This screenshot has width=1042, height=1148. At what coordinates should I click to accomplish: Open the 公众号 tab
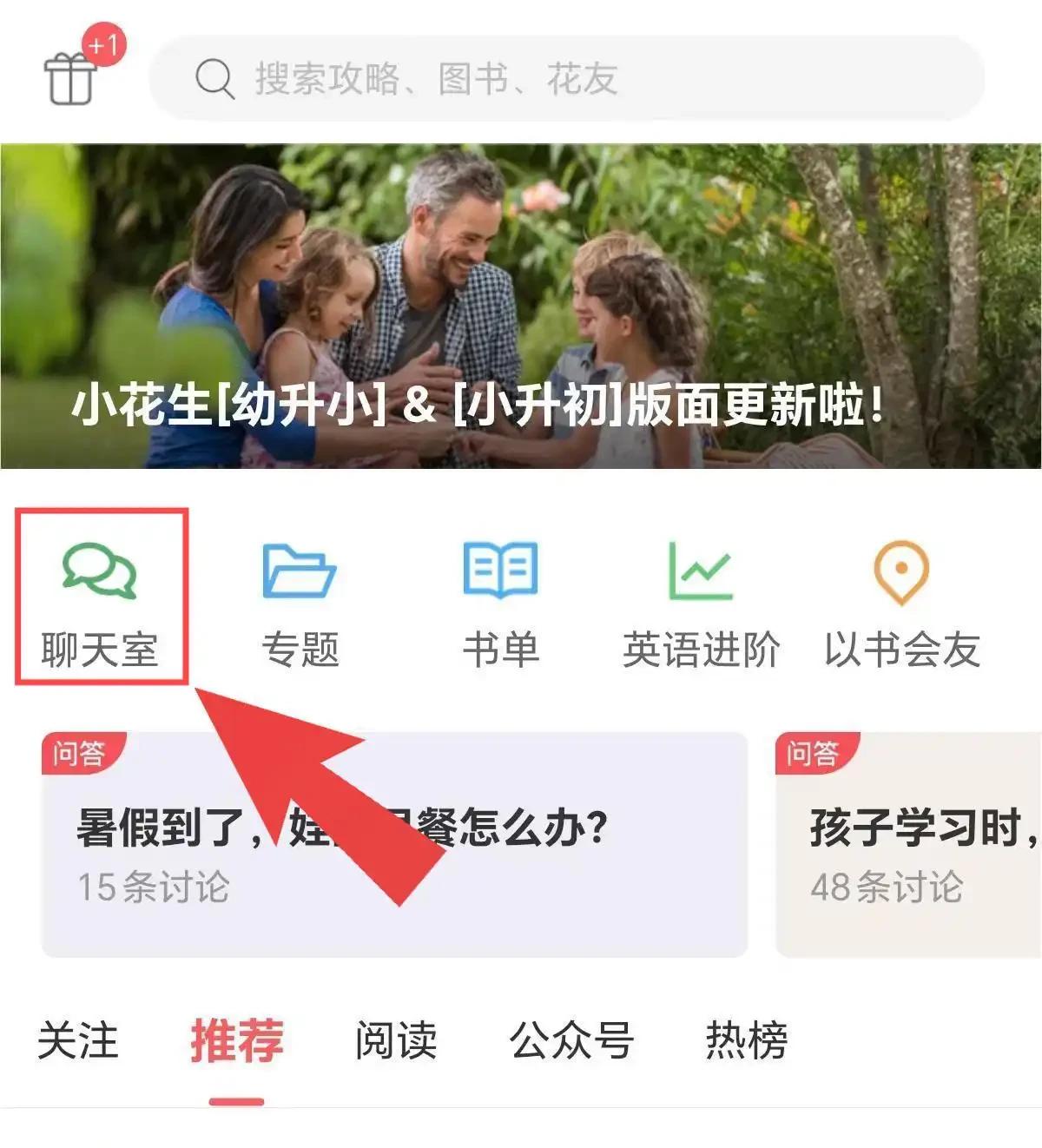click(x=571, y=1039)
